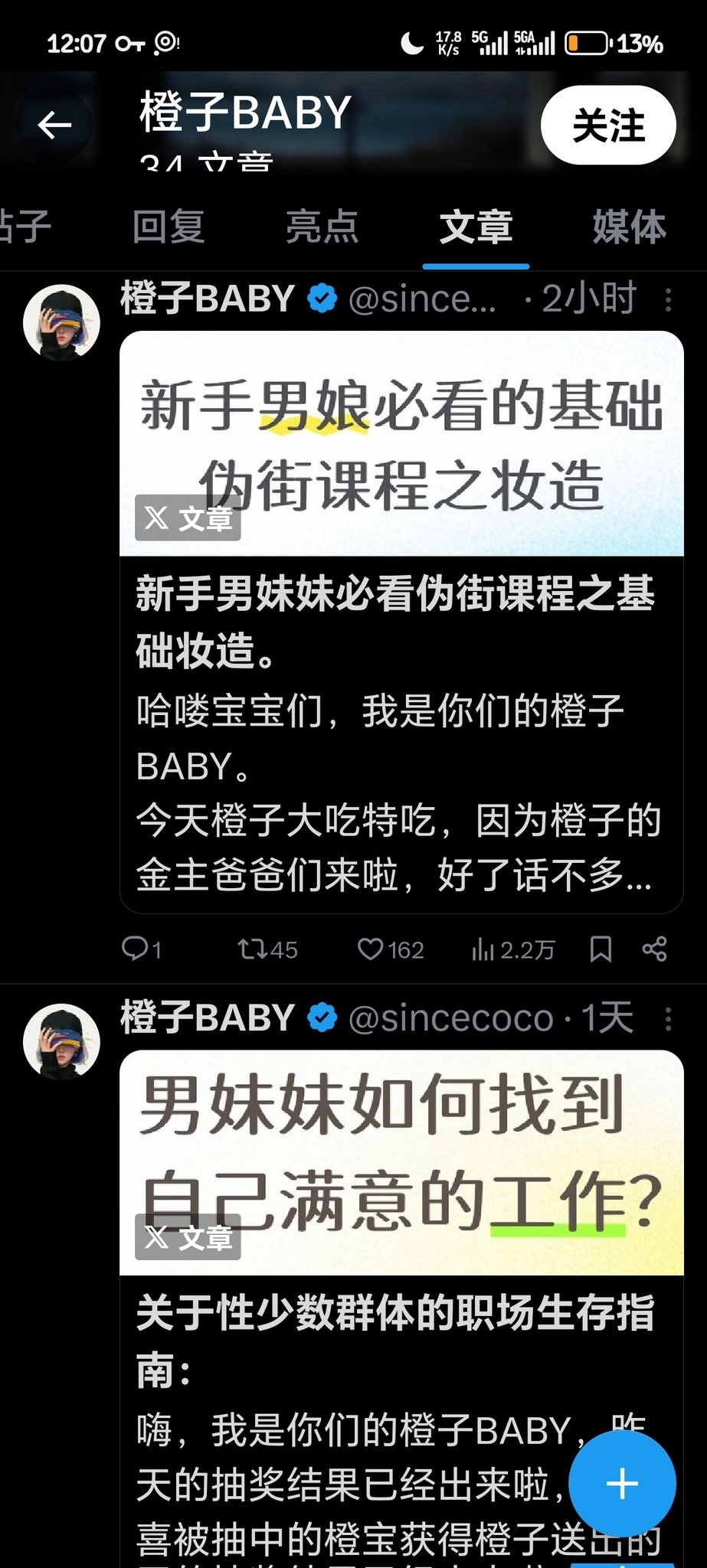Switch to the 回复 tab

coord(169,227)
